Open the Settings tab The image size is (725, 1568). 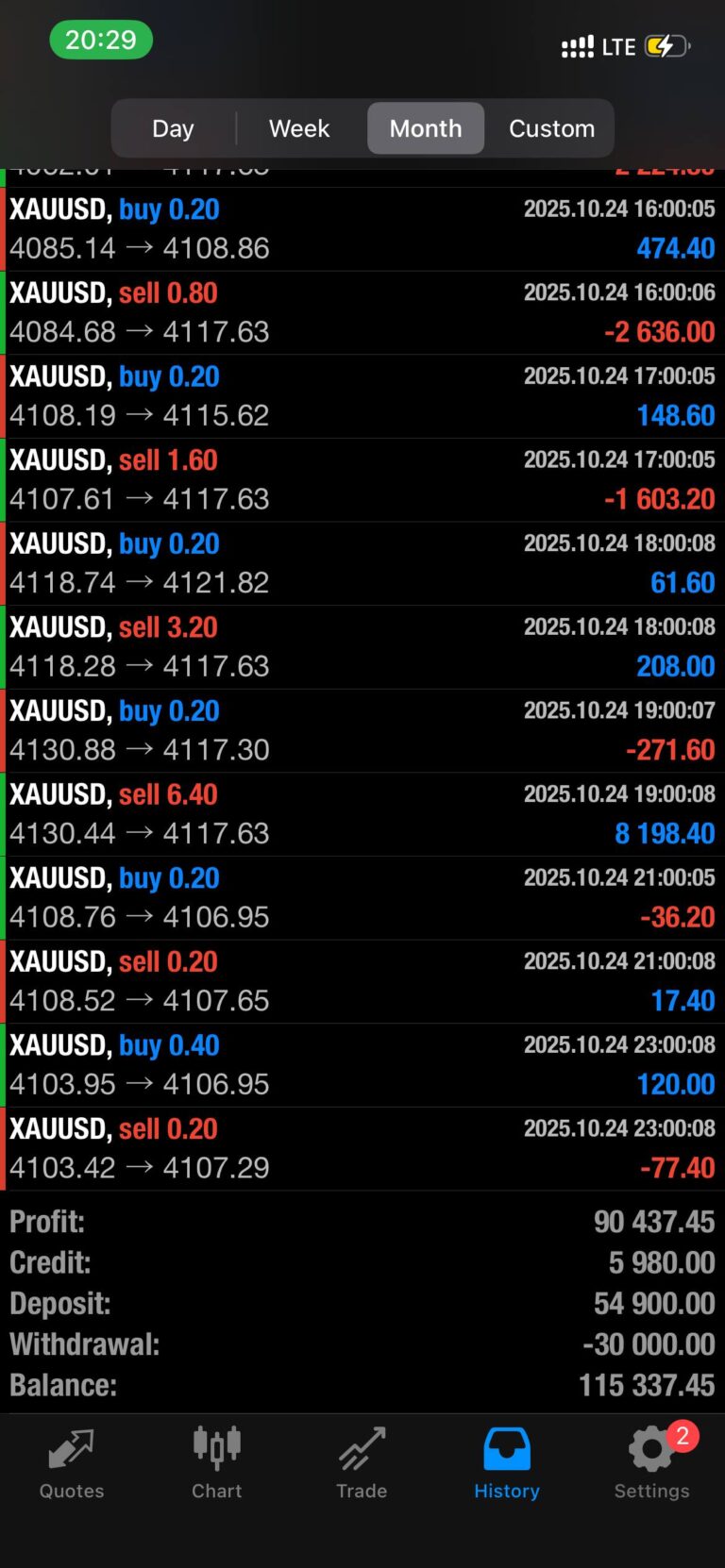coord(651,1463)
